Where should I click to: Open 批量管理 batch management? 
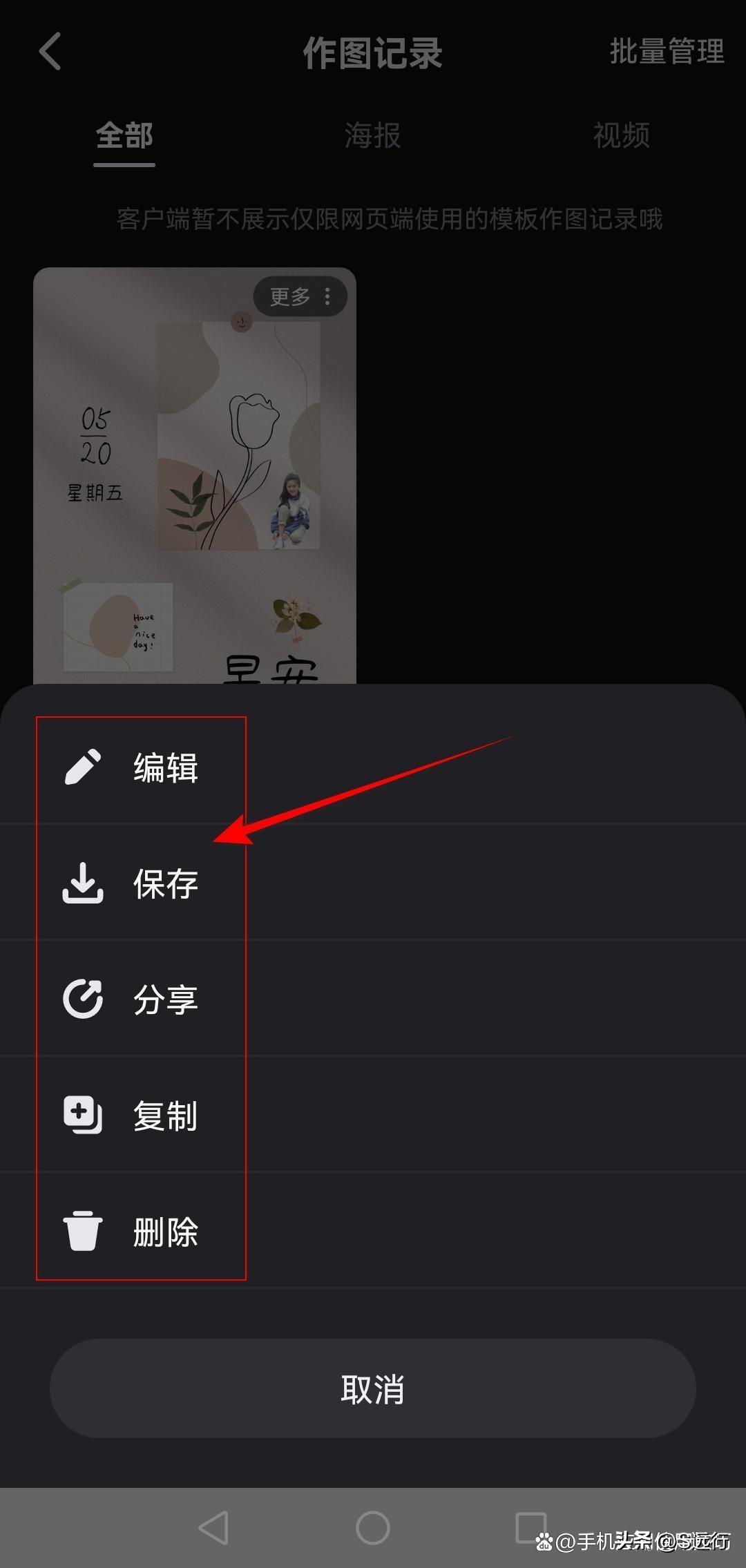667,52
